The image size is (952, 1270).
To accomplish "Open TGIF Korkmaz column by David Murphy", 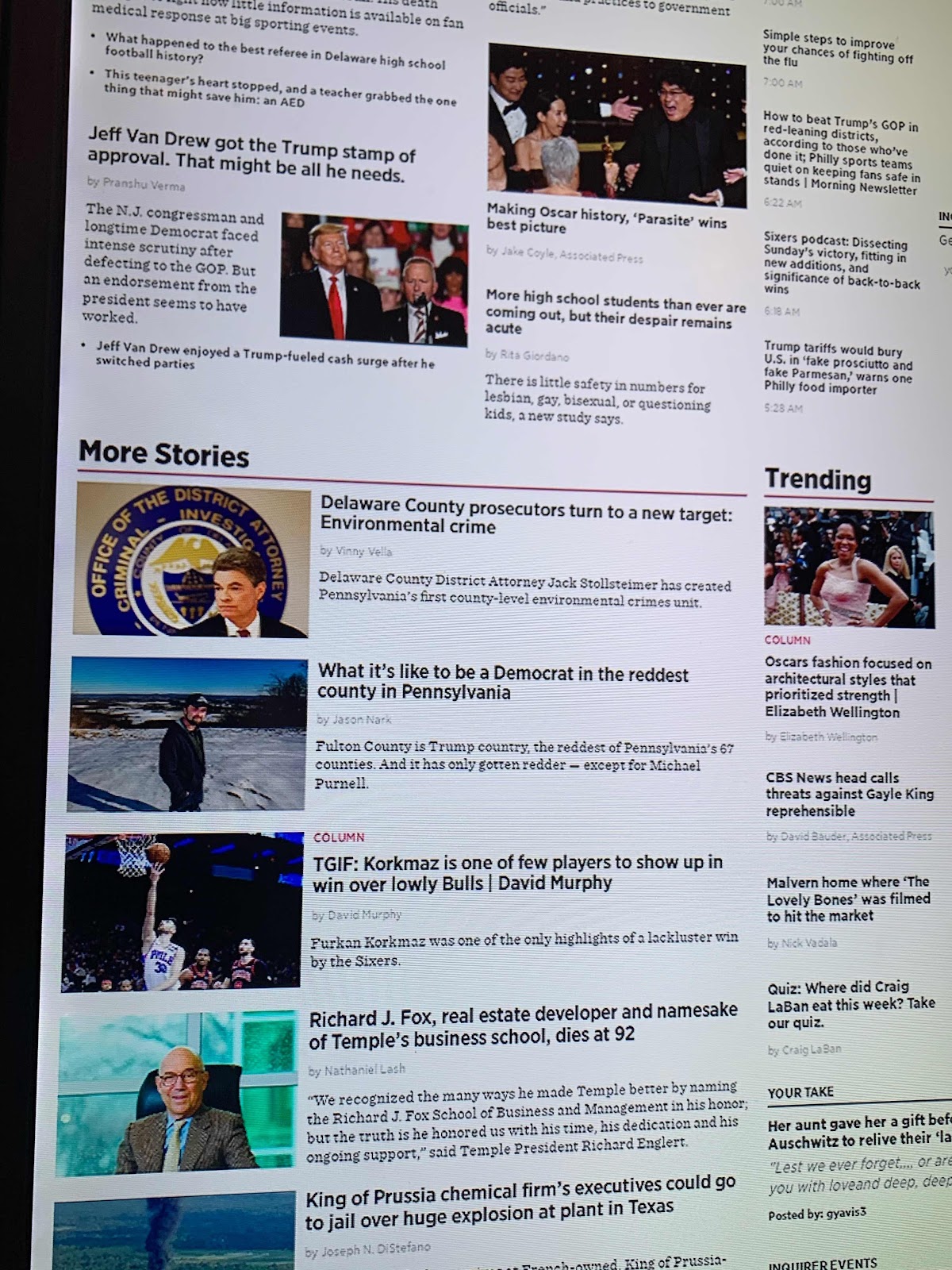I will pos(517,872).
